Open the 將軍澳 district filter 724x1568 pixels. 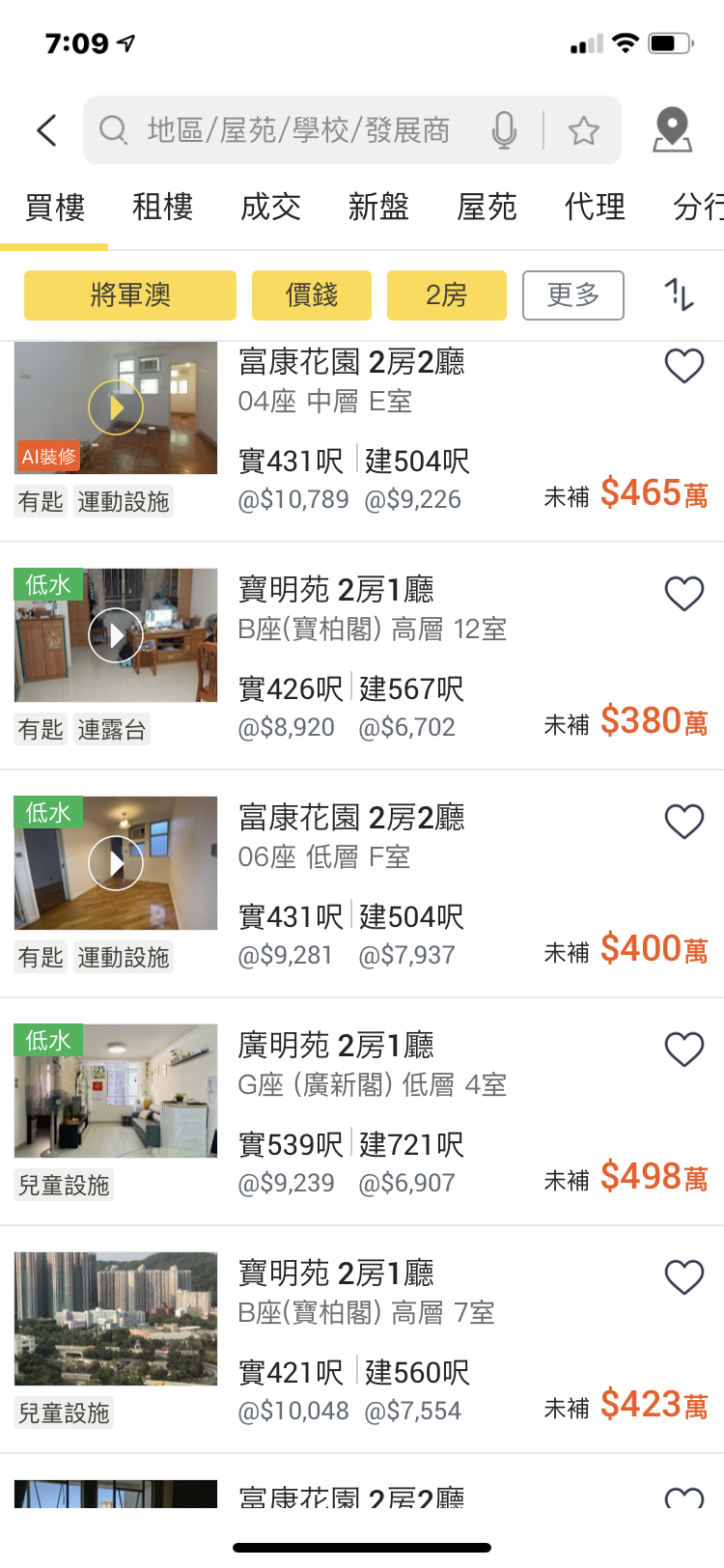[130, 294]
